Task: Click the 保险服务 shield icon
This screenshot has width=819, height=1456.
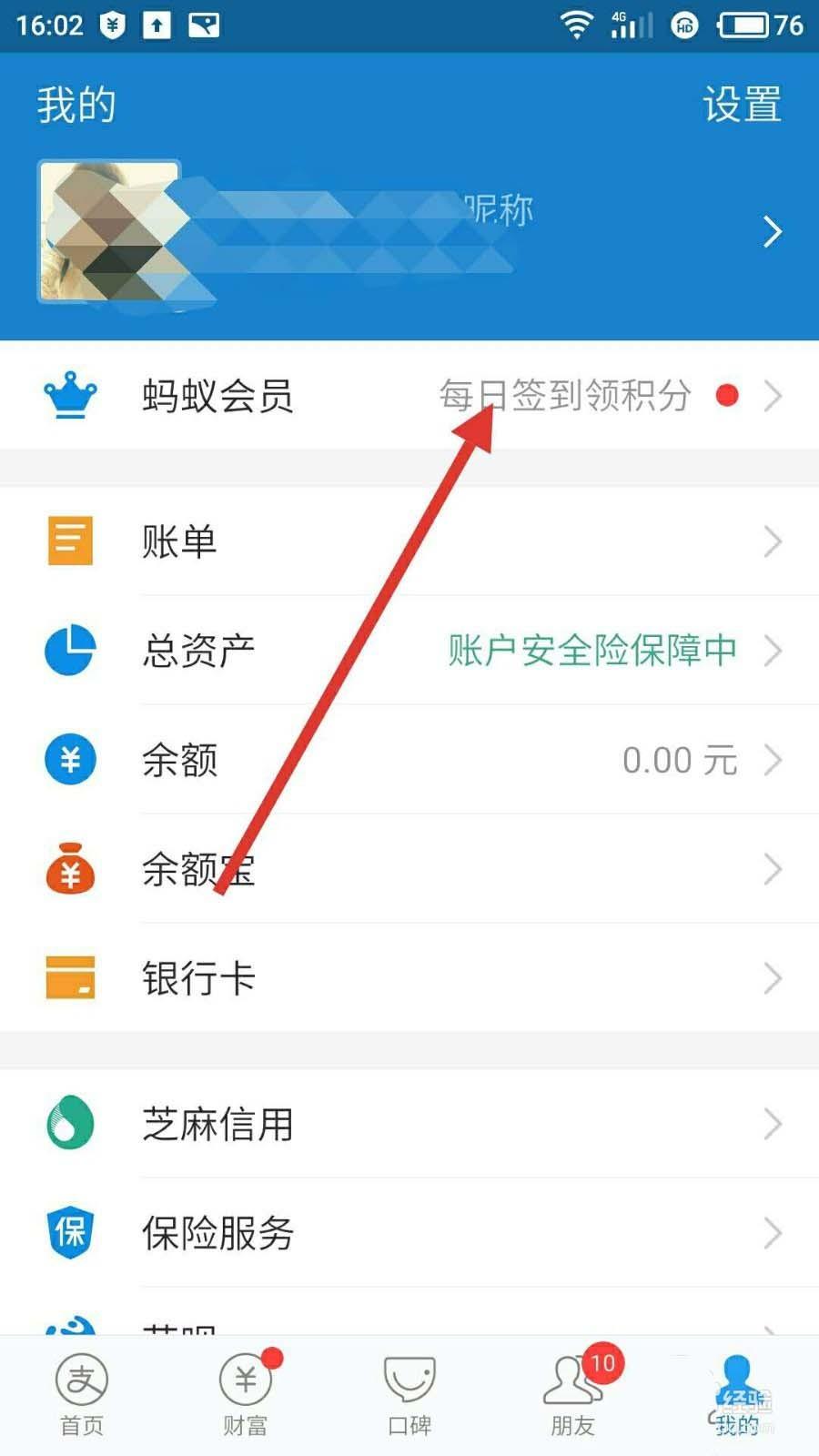Action: point(68,1233)
